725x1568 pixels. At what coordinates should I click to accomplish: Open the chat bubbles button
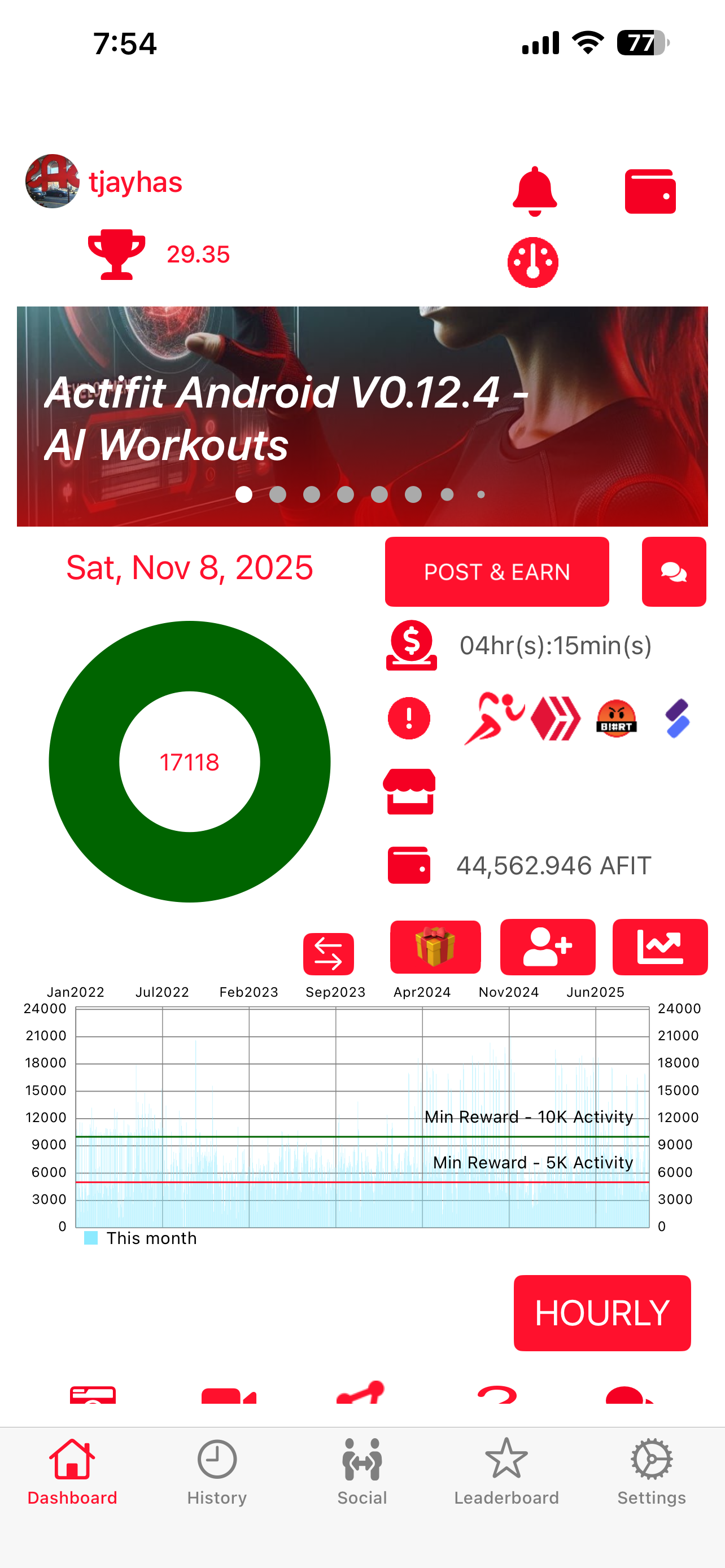(x=674, y=572)
